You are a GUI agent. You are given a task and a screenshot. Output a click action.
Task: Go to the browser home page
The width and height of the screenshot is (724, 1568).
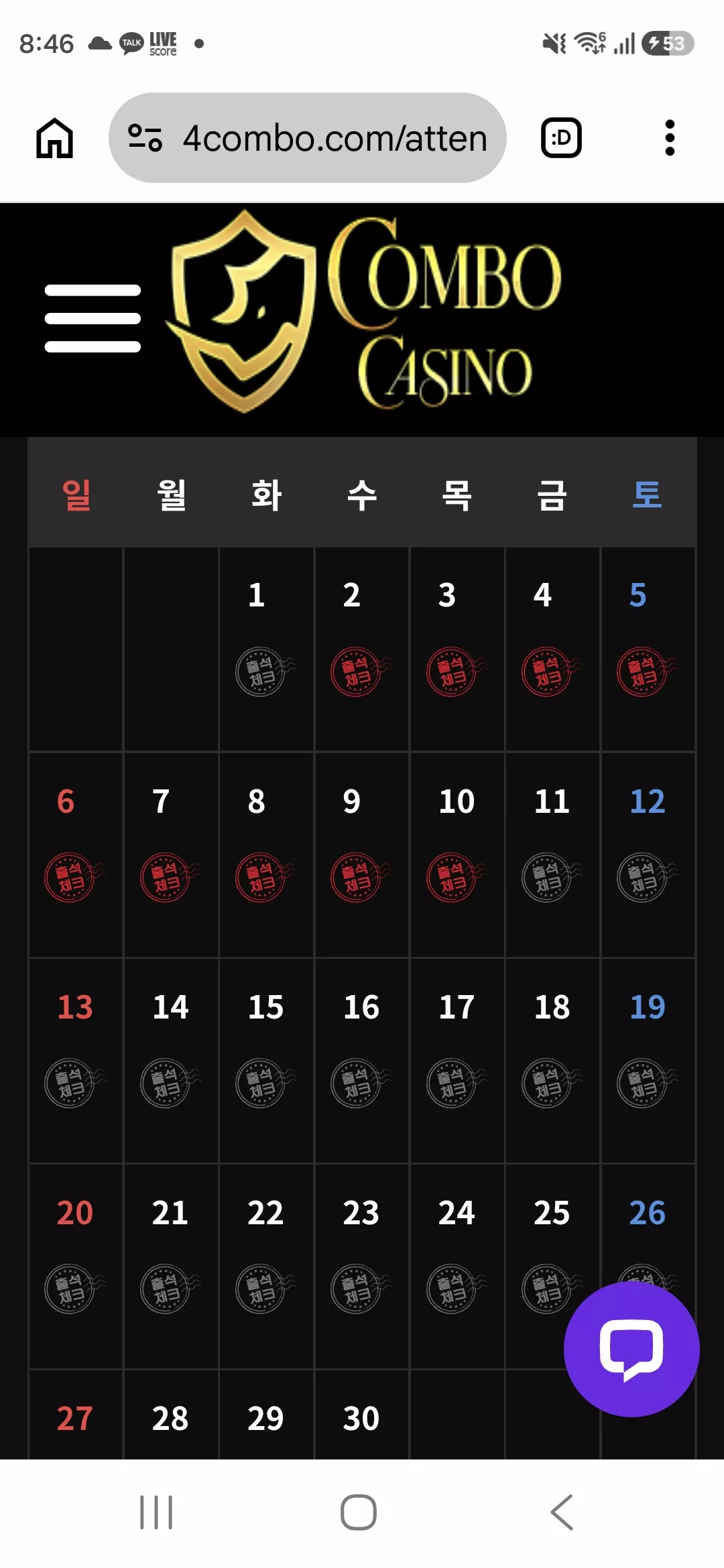point(54,138)
